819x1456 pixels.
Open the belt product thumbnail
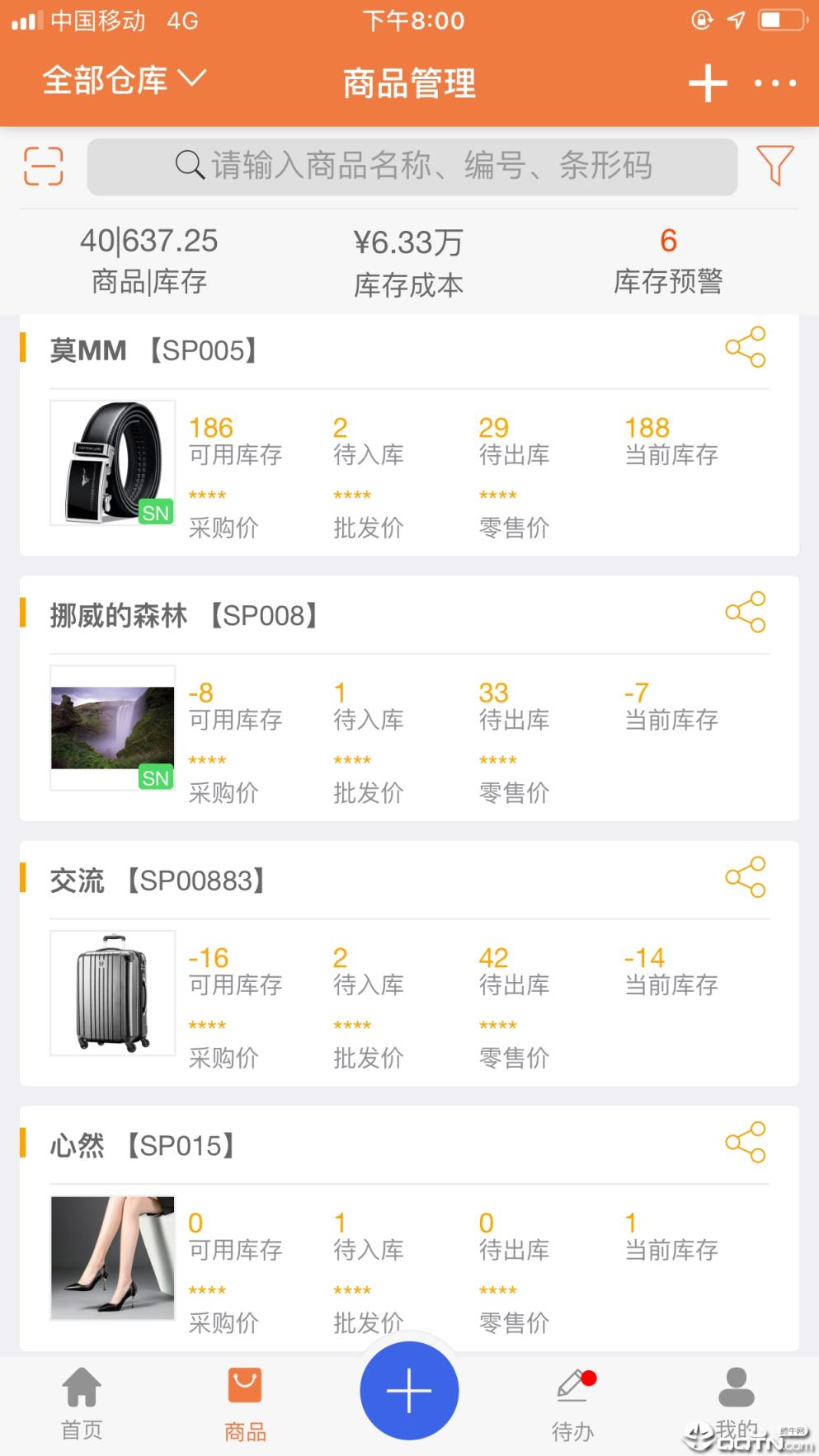coord(112,463)
